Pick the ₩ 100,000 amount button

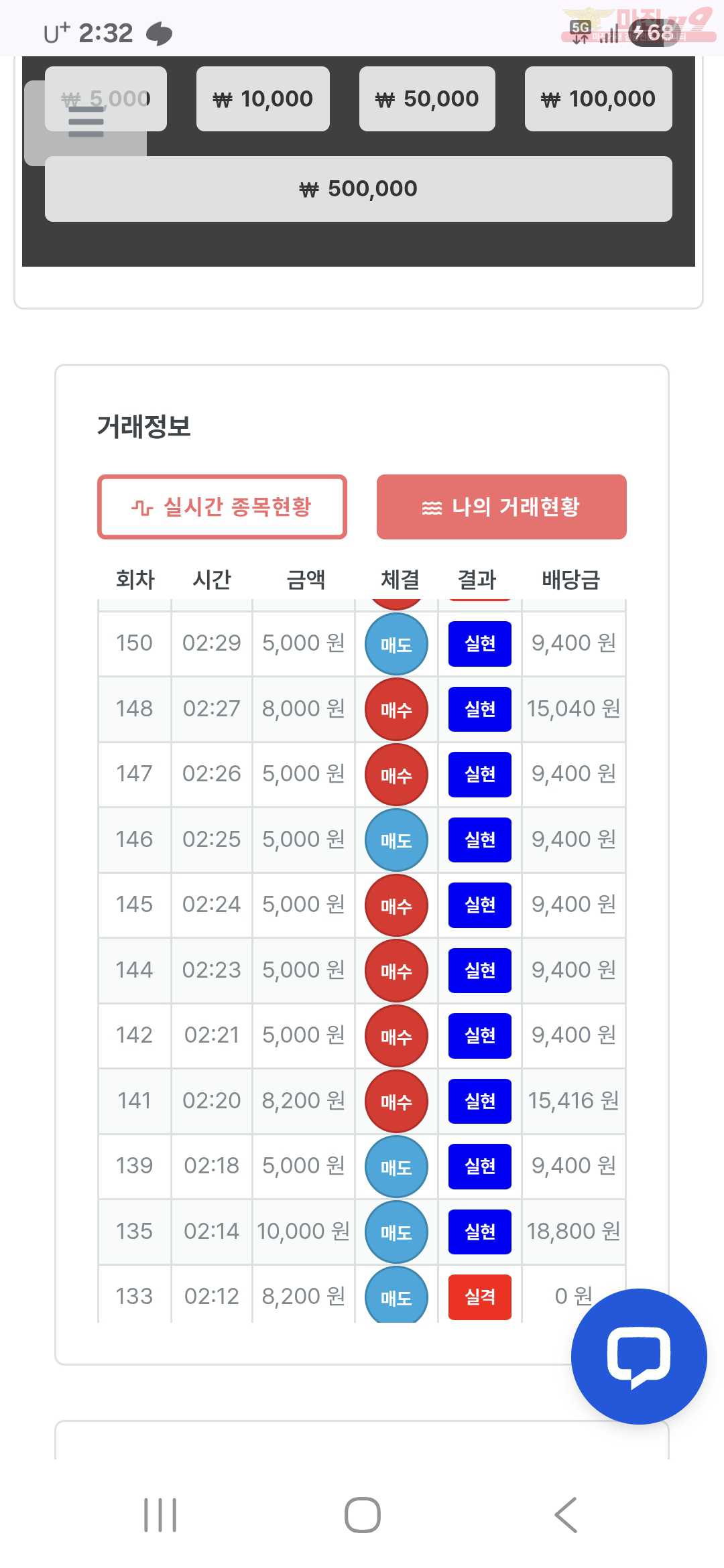coord(598,99)
